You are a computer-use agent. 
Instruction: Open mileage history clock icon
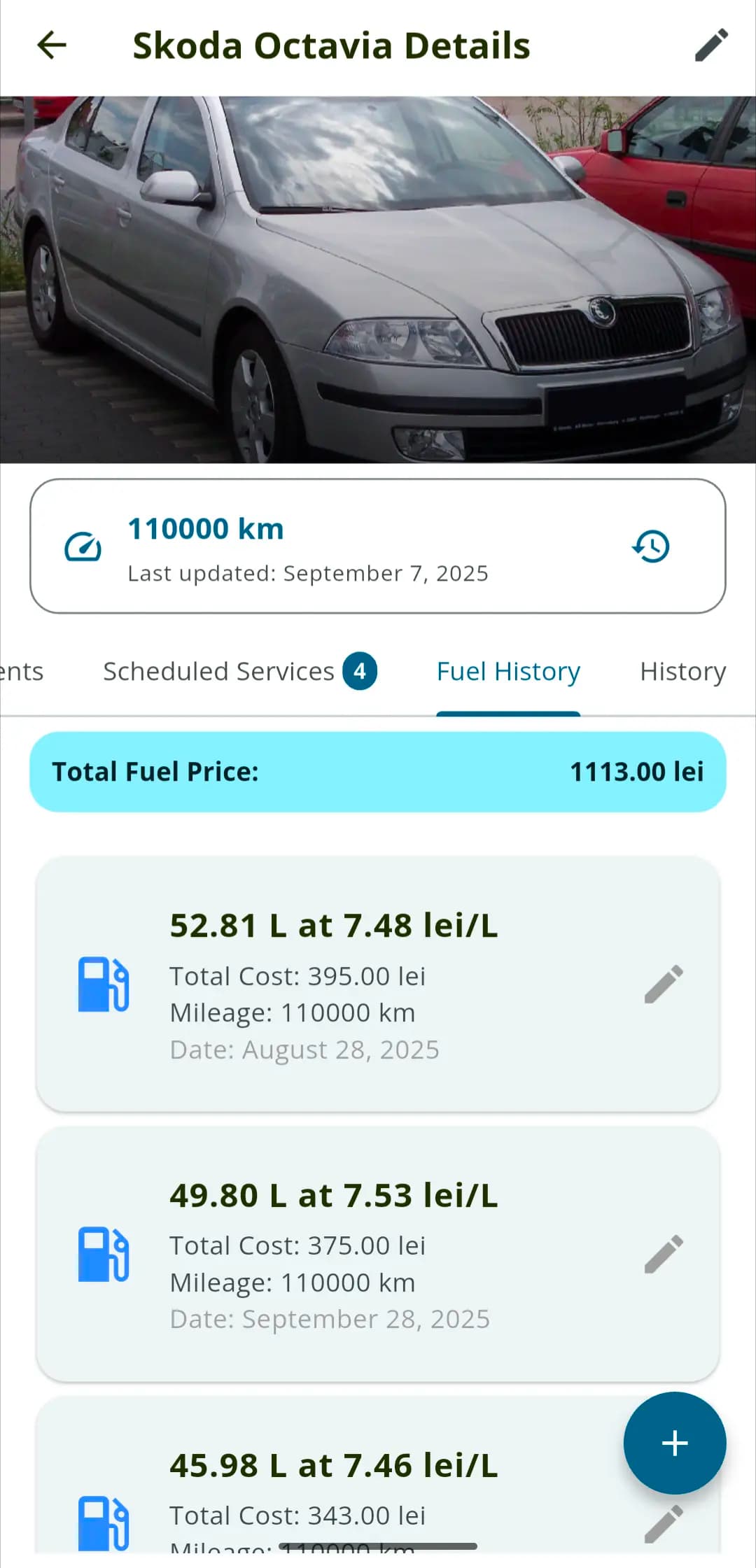(651, 546)
